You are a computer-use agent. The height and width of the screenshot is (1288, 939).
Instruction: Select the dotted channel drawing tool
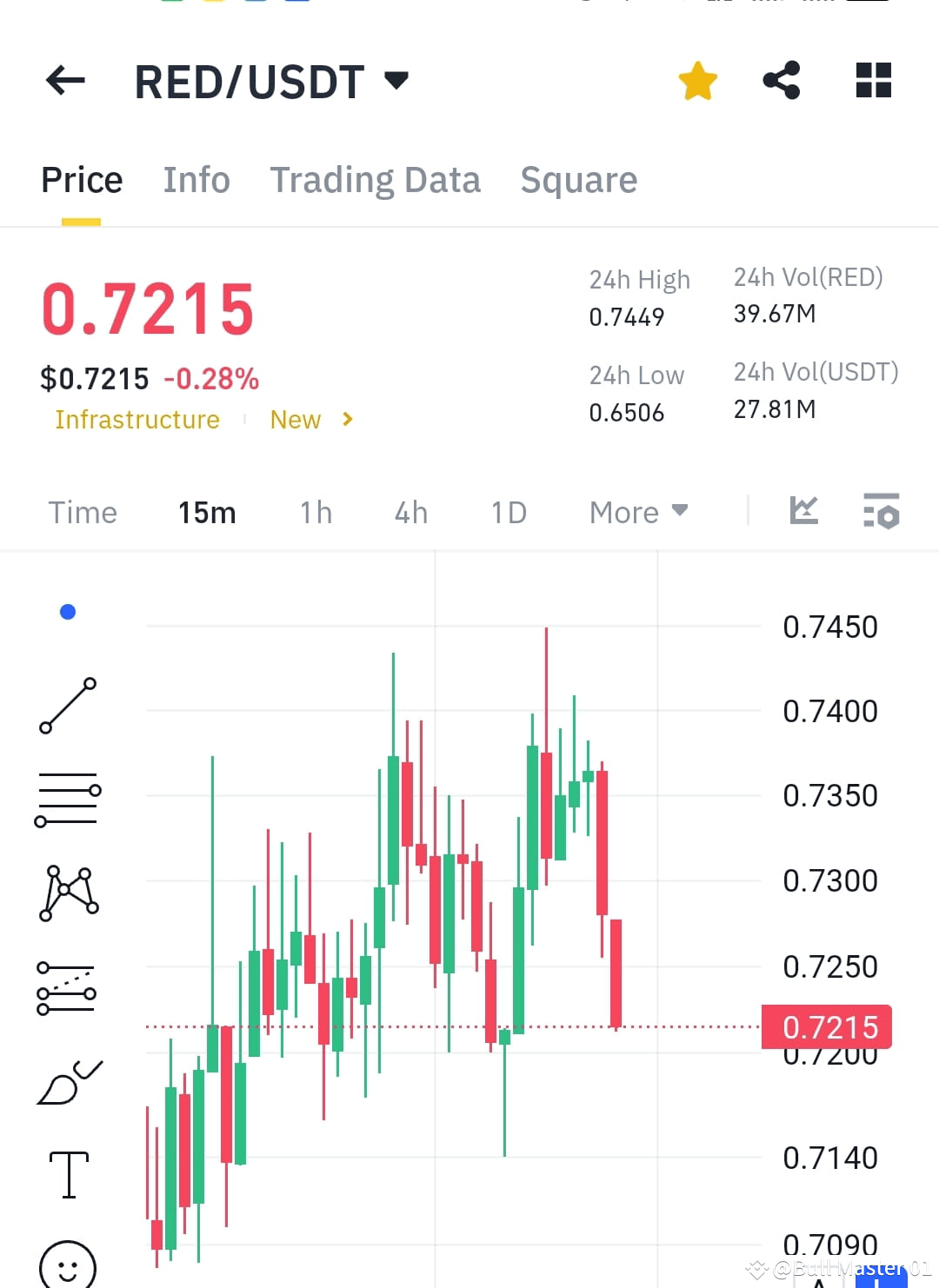(x=68, y=989)
